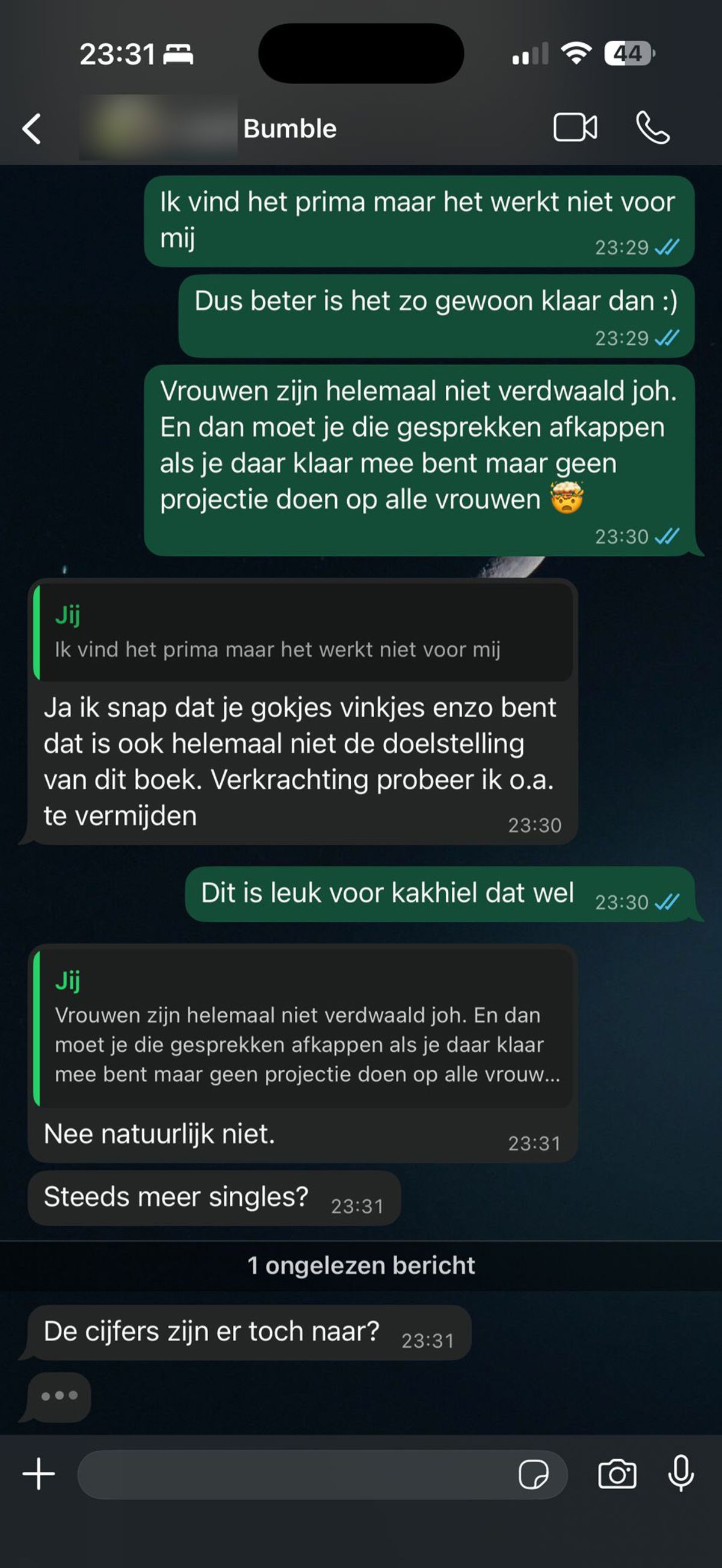This screenshot has height=1568, width=722.
Task: Jump to quoted message 'Ik vind het prima'
Action: click(x=303, y=633)
